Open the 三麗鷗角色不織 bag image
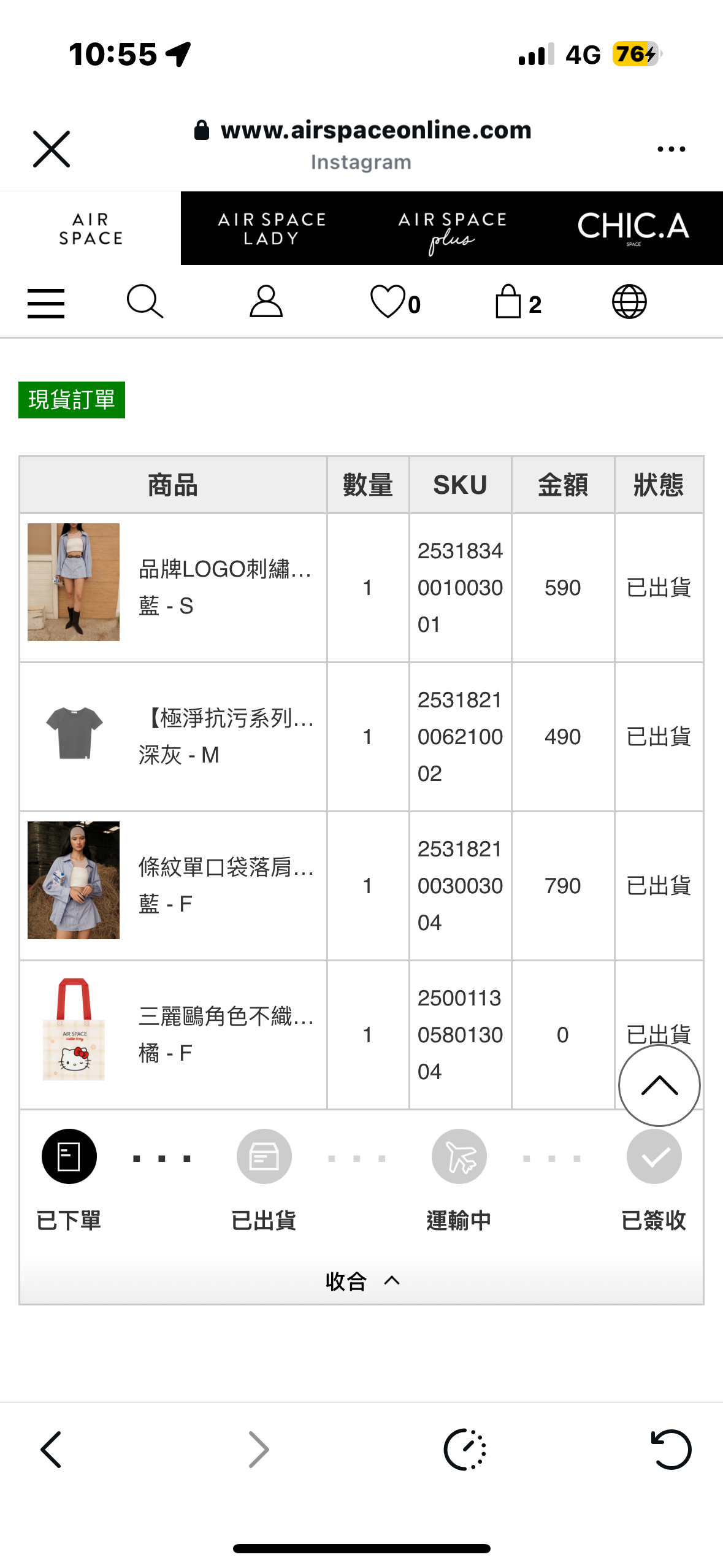Screen dimensions: 723x1568 coord(74,1030)
